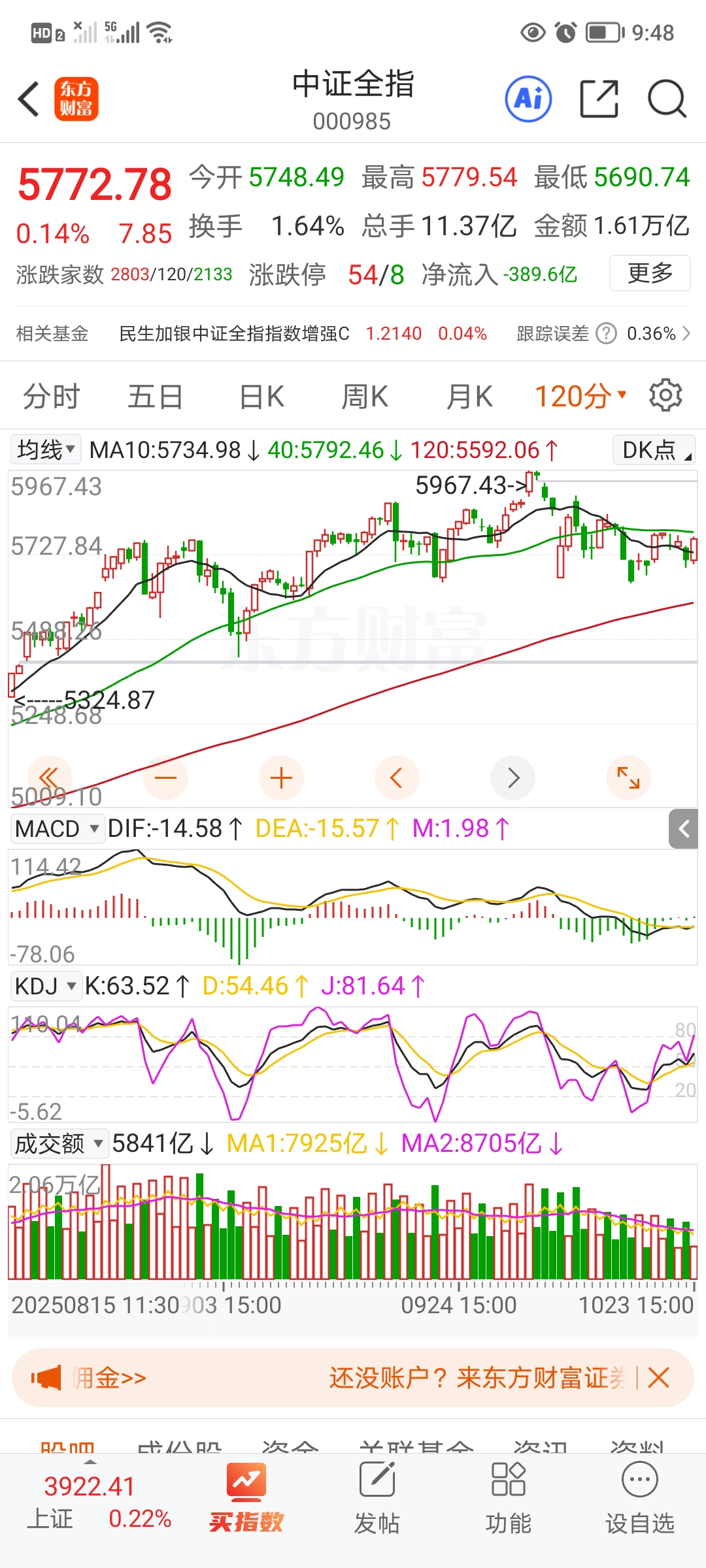Share this index page
706x1568 pixels.
click(599, 99)
